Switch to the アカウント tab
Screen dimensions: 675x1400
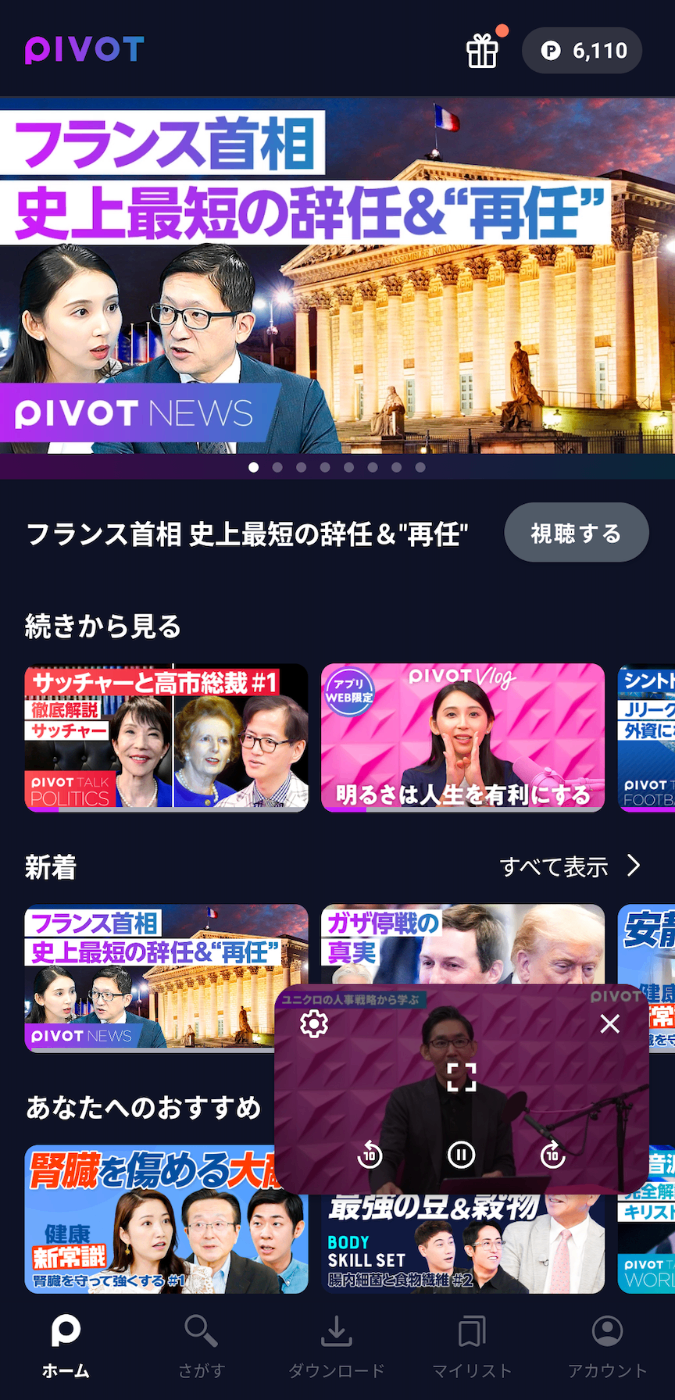tap(607, 1346)
